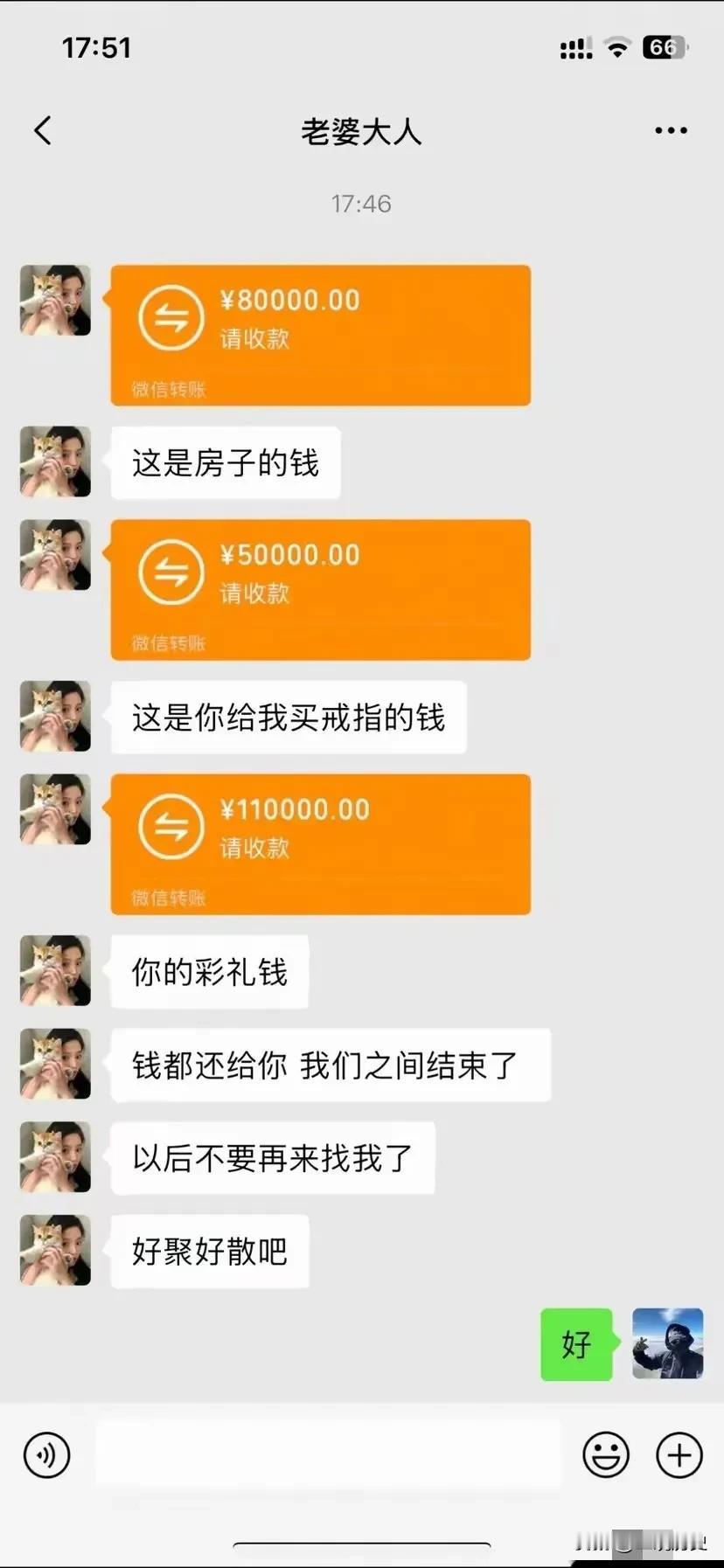Open the ¥80000.00 WeChat transfer
This screenshot has width=724, height=1568.
click(320, 335)
